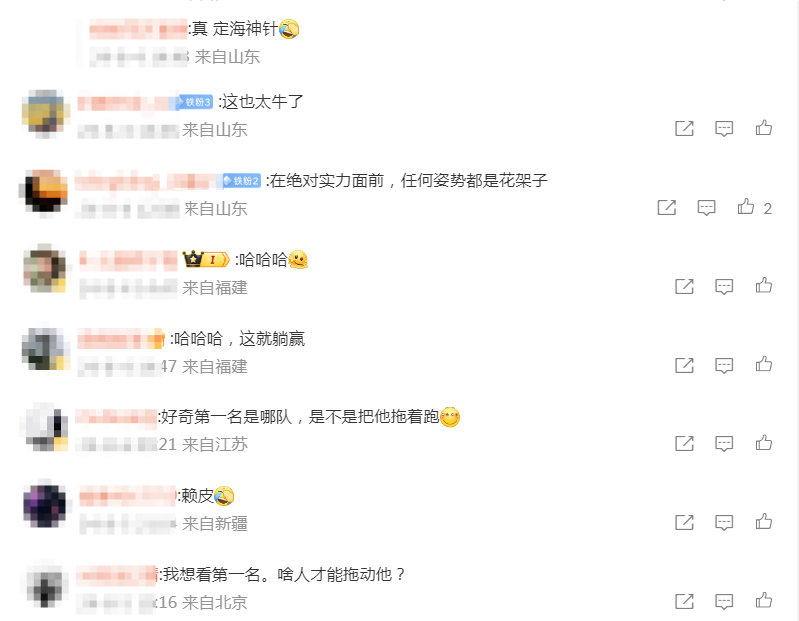This screenshot has height=621, width=799.
Task: Reply to the 哈哈哈 emoji comment
Action: point(724,286)
